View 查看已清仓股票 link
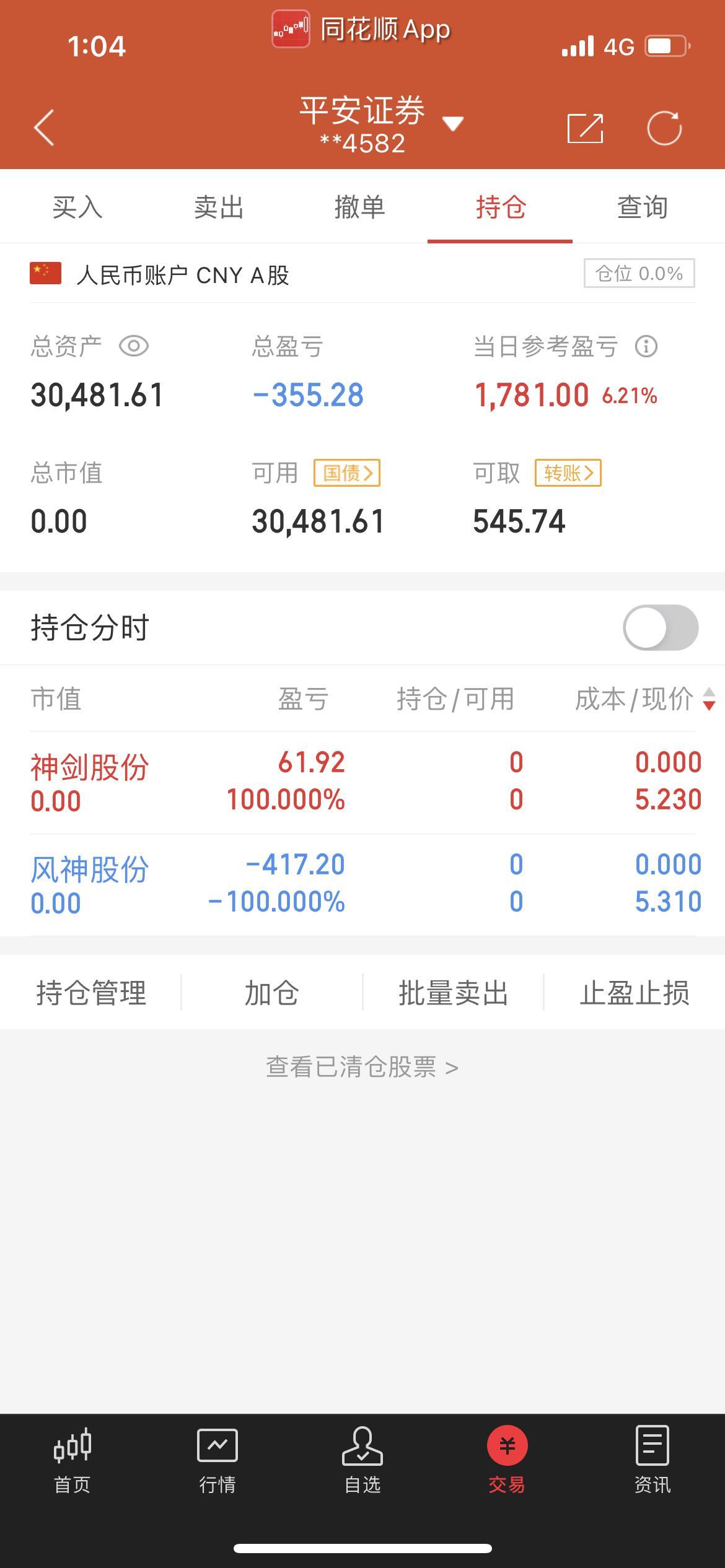This screenshot has height=1568, width=725. coord(362,1067)
